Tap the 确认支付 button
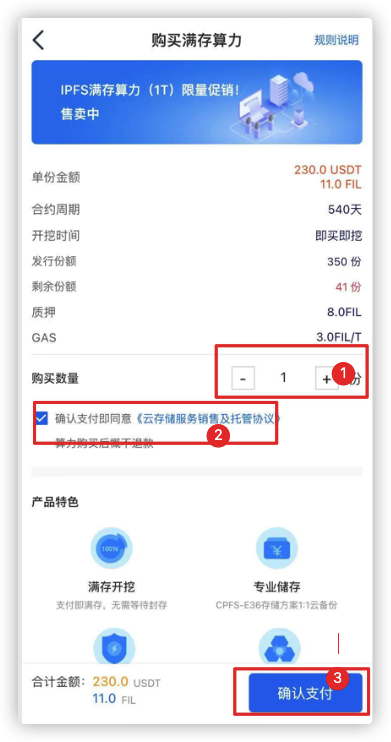Image resolution: width=391 pixels, height=742 pixels. (305, 694)
